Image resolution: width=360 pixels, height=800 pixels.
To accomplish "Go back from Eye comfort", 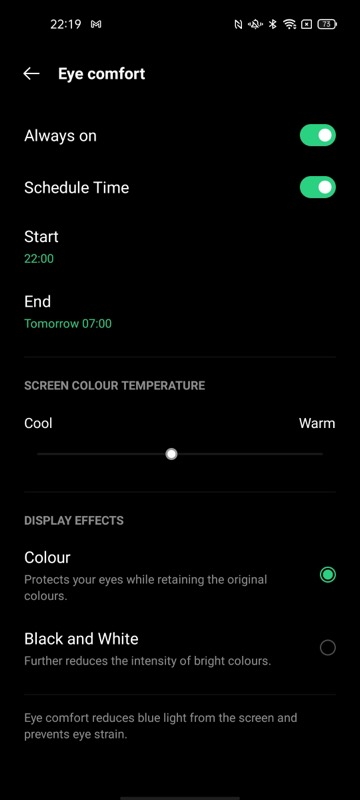I will pyautogui.click(x=32, y=74).
